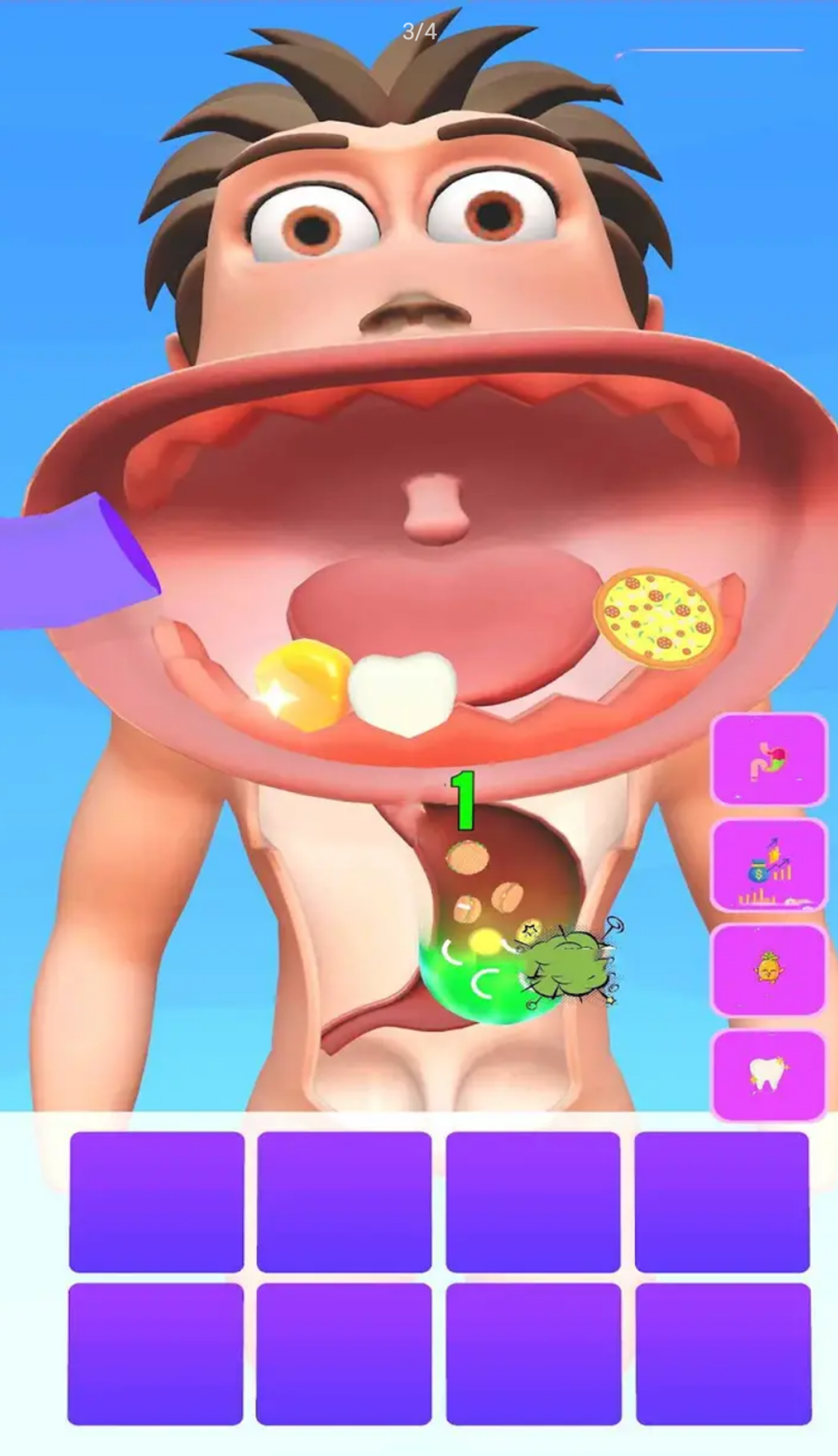This screenshot has width=838, height=1456.
Task: Open the money income upgrade button
Action: click(x=769, y=866)
